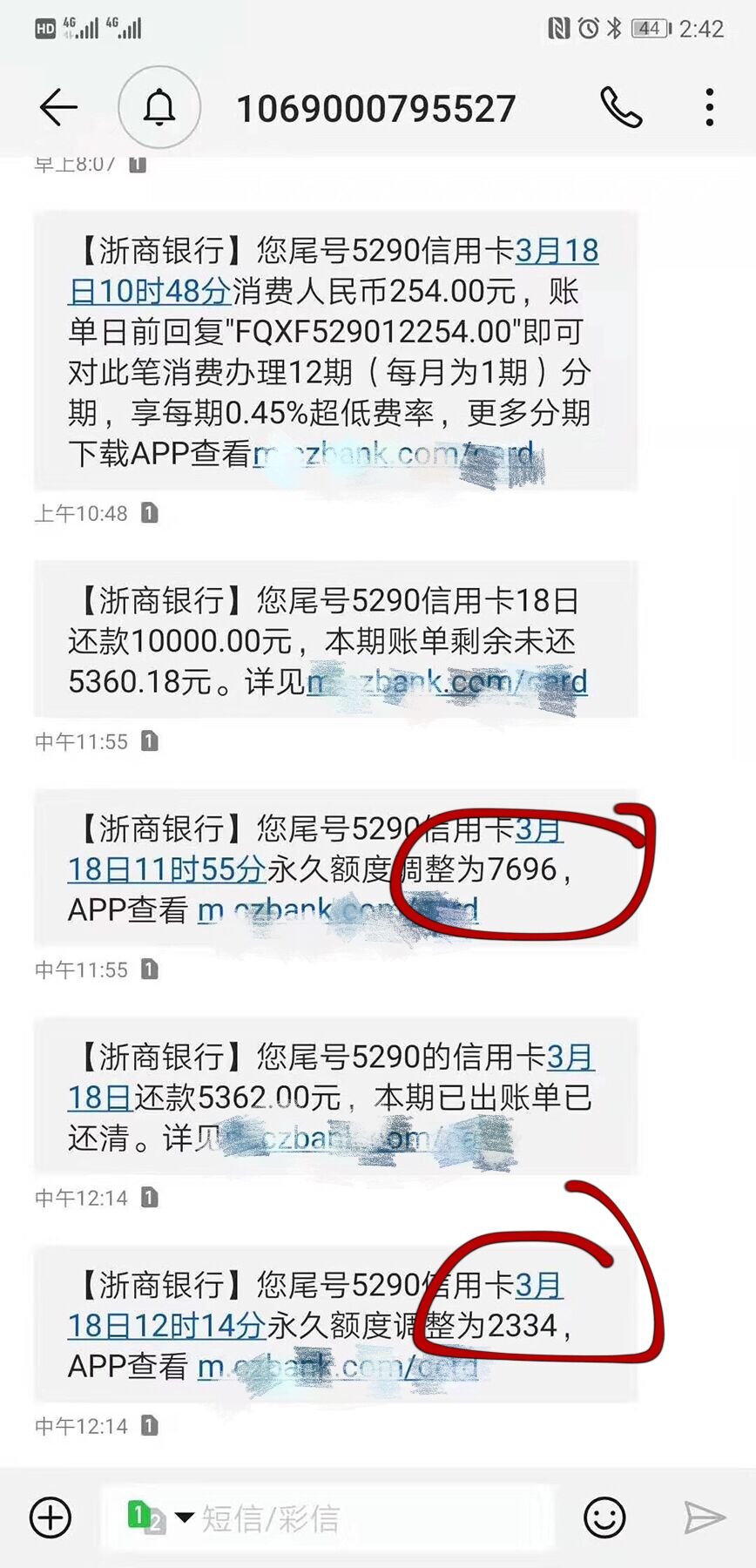Send the message
This screenshot has height=1568, width=756.
tap(705, 1517)
